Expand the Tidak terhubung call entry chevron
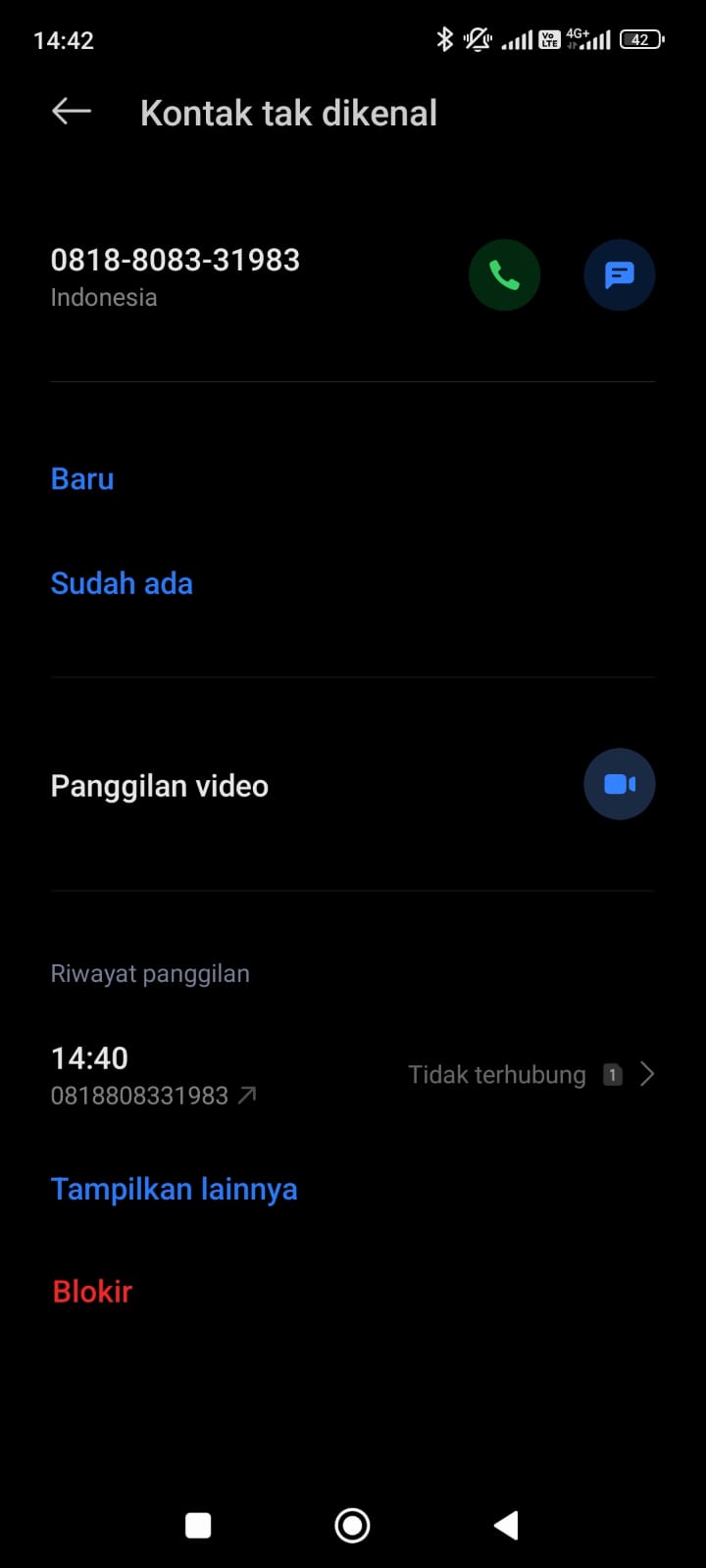This screenshot has width=706, height=1568. click(647, 1074)
